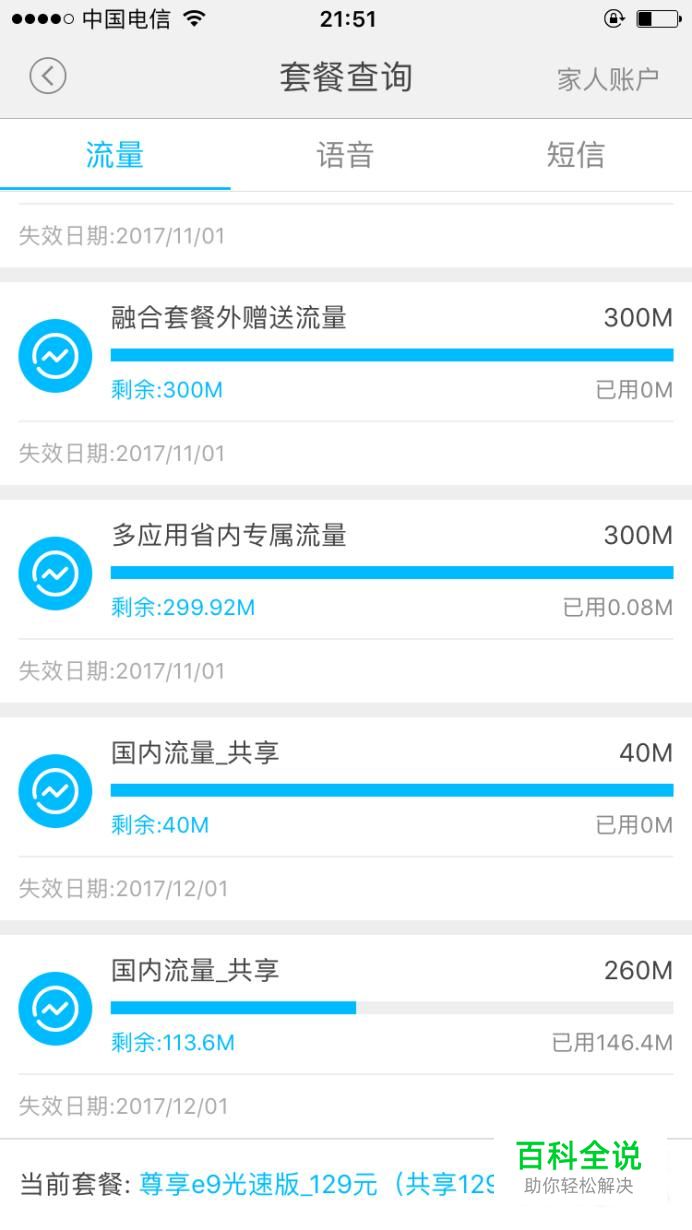The height and width of the screenshot is (1230, 692).
Task: Open 家人账户 at the top right
Action: click(607, 79)
